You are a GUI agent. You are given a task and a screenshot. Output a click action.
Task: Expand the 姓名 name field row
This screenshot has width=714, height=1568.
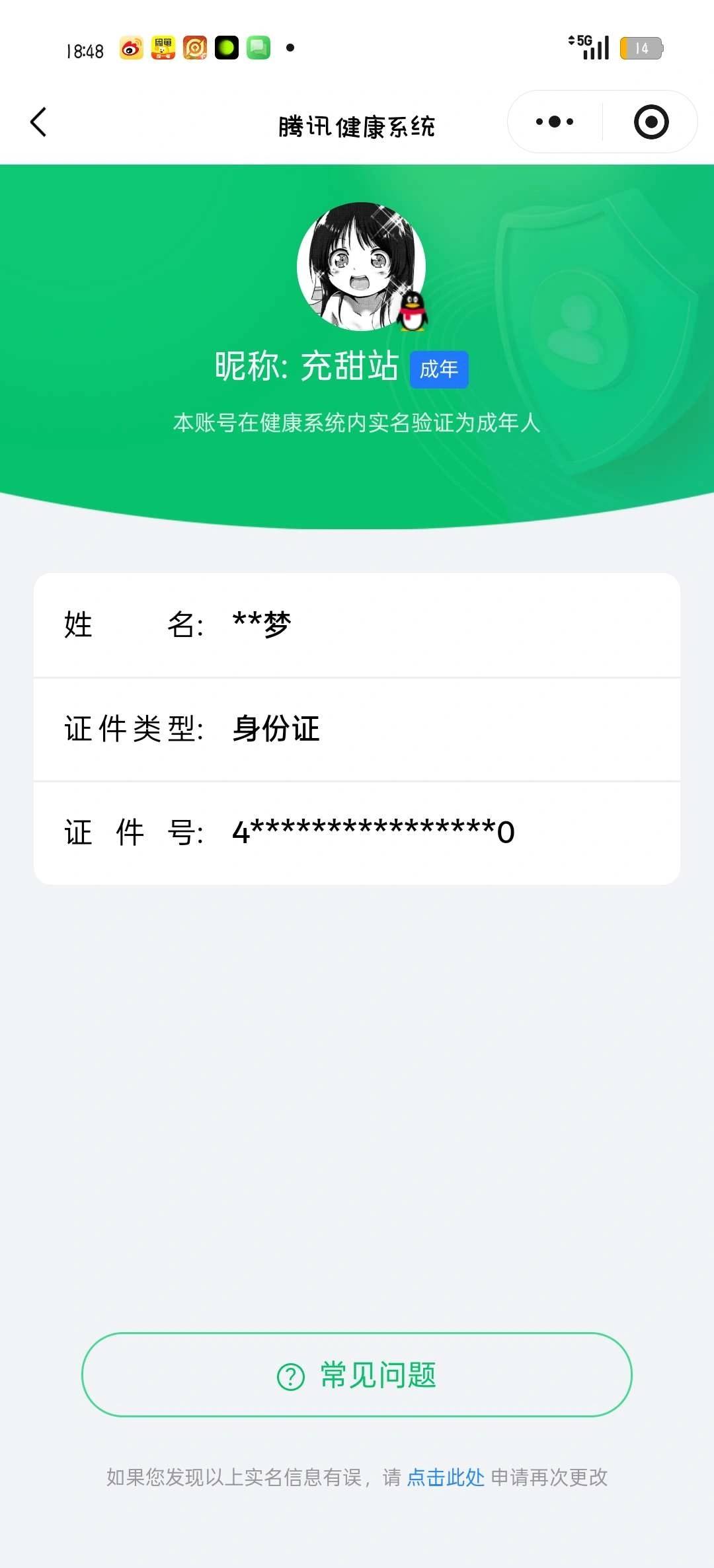pos(357,624)
